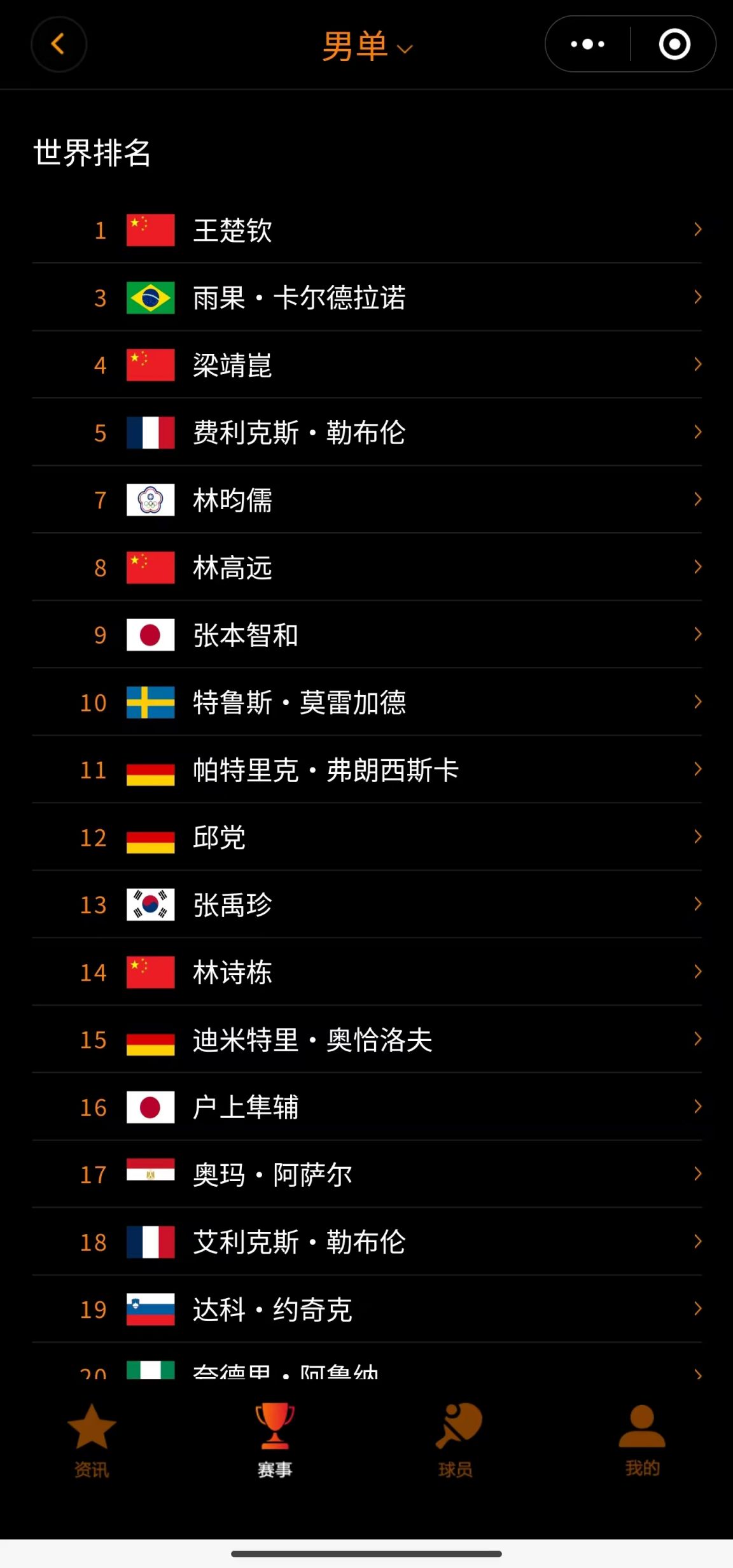This screenshot has width=733, height=1568.
Task: Switch to the 赛事 tab
Action: tap(275, 1441)
